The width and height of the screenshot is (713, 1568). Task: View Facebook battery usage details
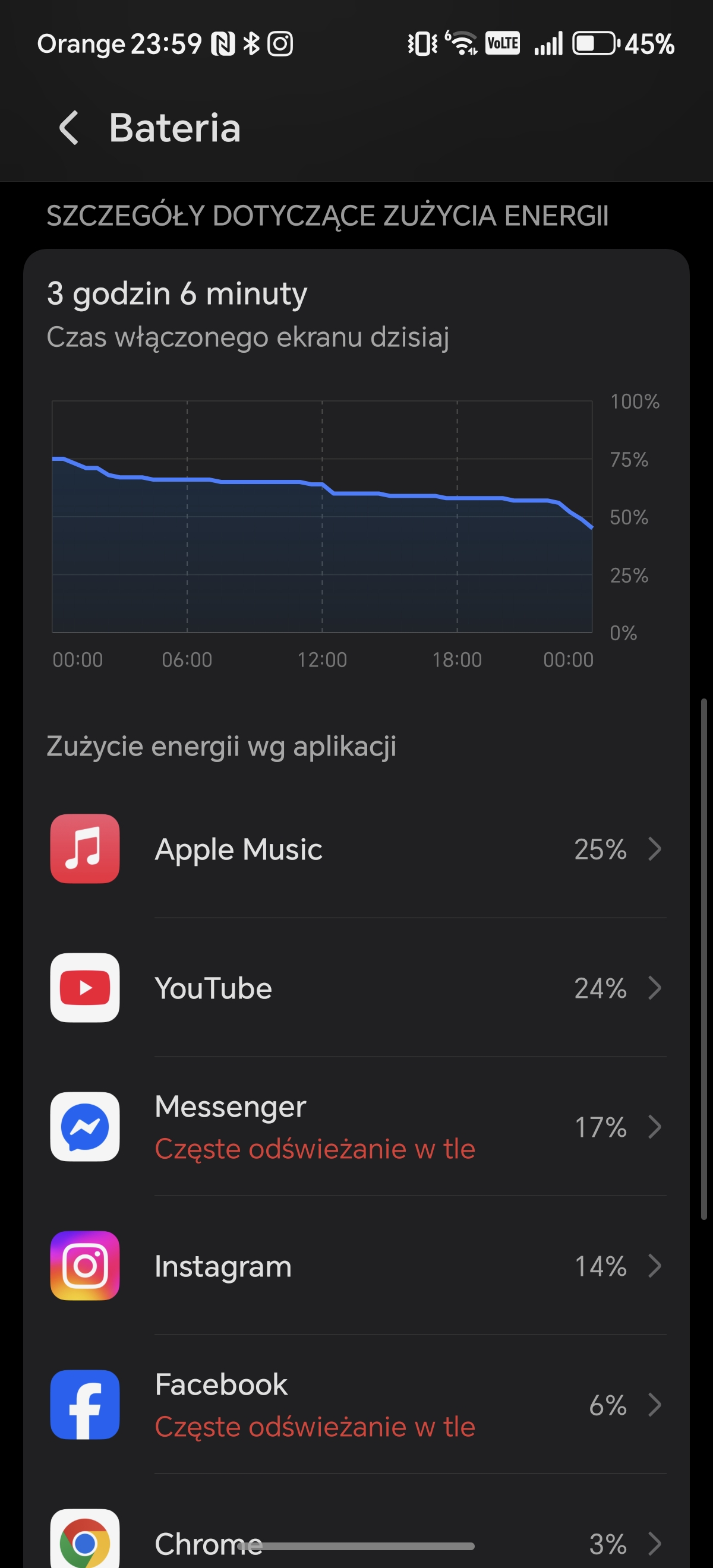click(356, 1405)
